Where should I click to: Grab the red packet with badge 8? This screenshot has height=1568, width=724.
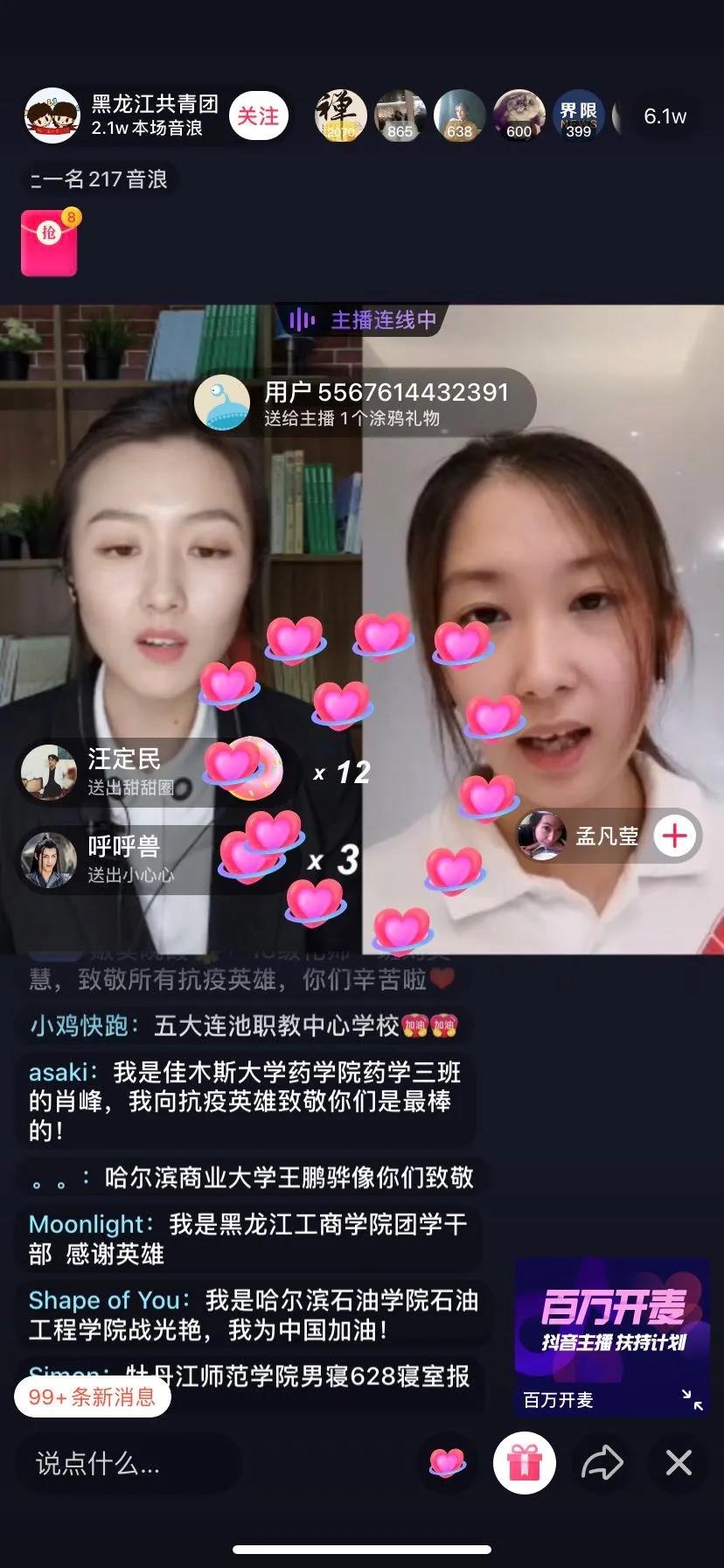tap(49, 242)
